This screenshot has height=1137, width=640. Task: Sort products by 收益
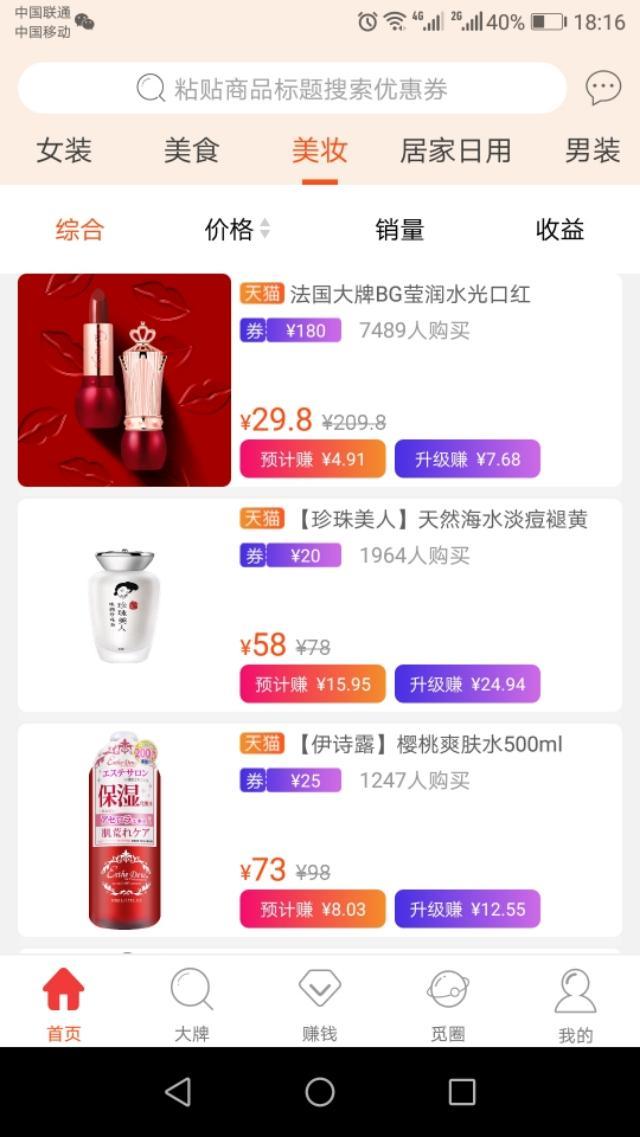coord(560,230)
